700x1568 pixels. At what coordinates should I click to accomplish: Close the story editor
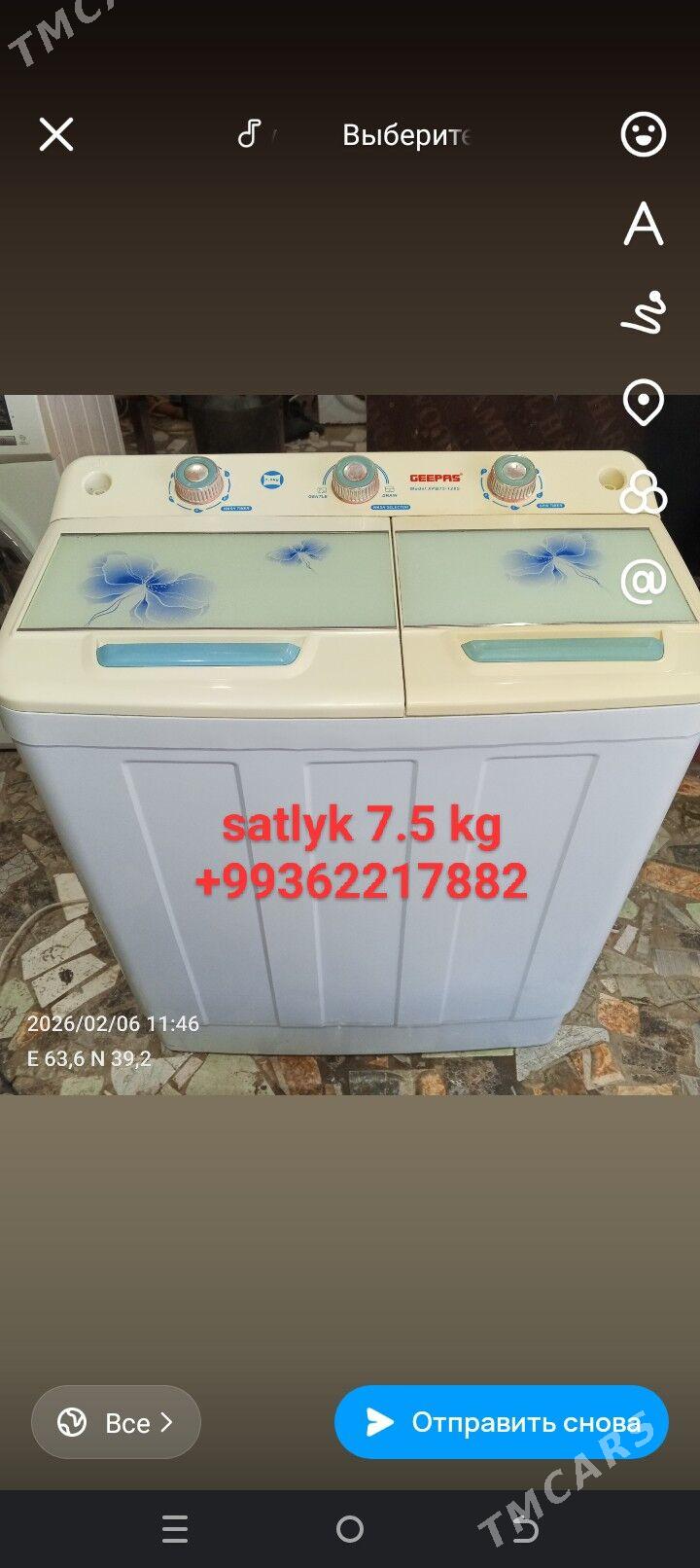coord(56,134)
